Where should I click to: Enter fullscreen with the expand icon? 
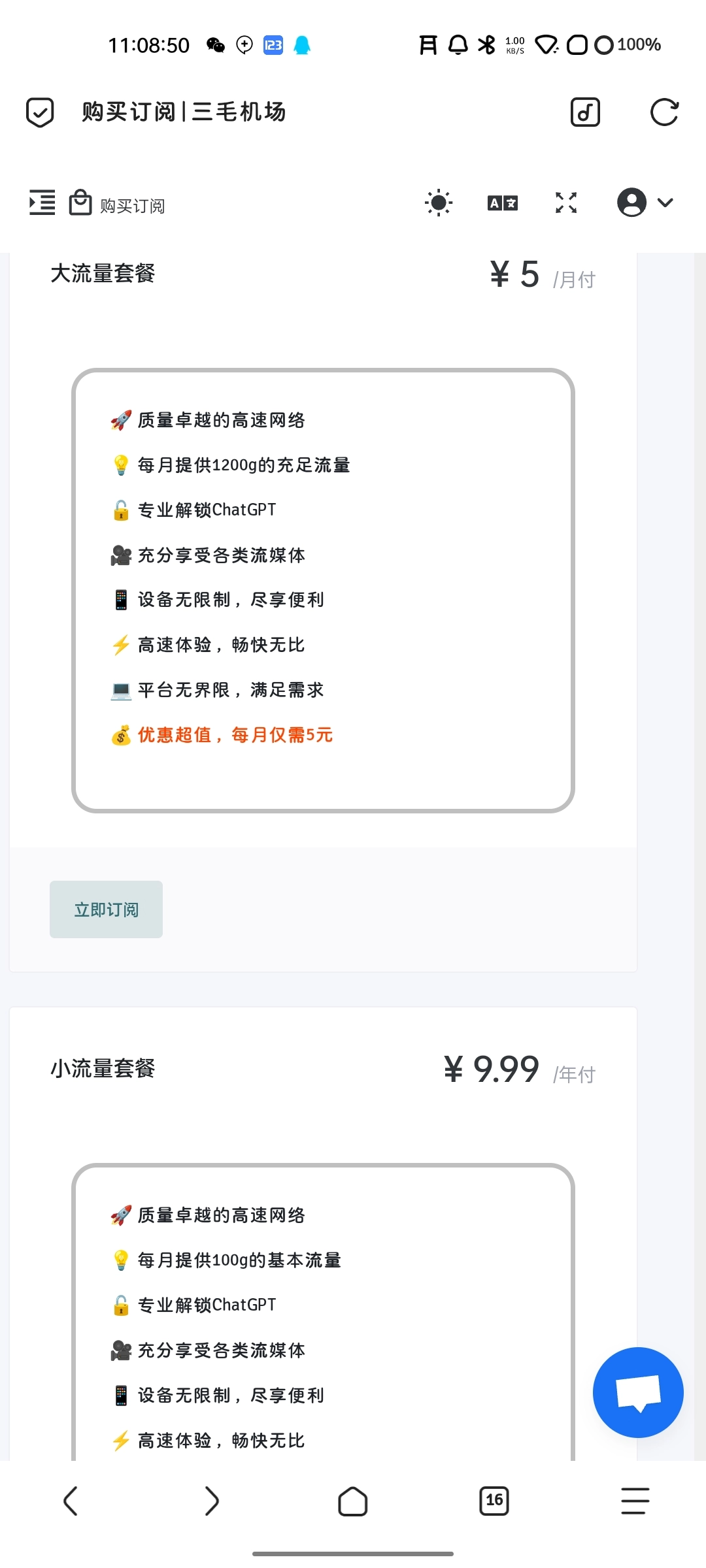click(x=565, y=203)
